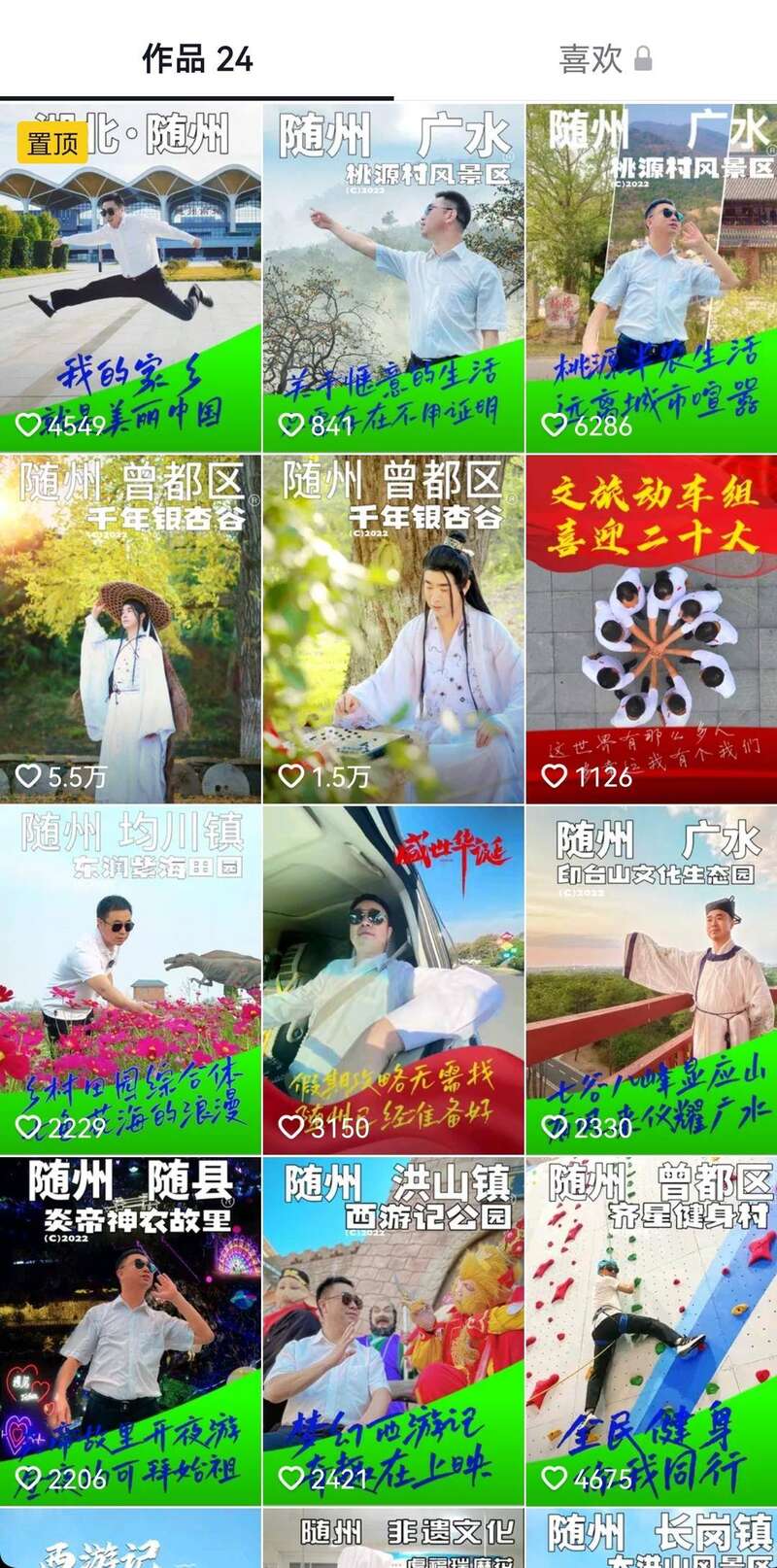The width and height of the screenshot is (777, 1568).
Task: Open the 桃源村风景区 video with 841 likes
Action: tap(393, 278)
